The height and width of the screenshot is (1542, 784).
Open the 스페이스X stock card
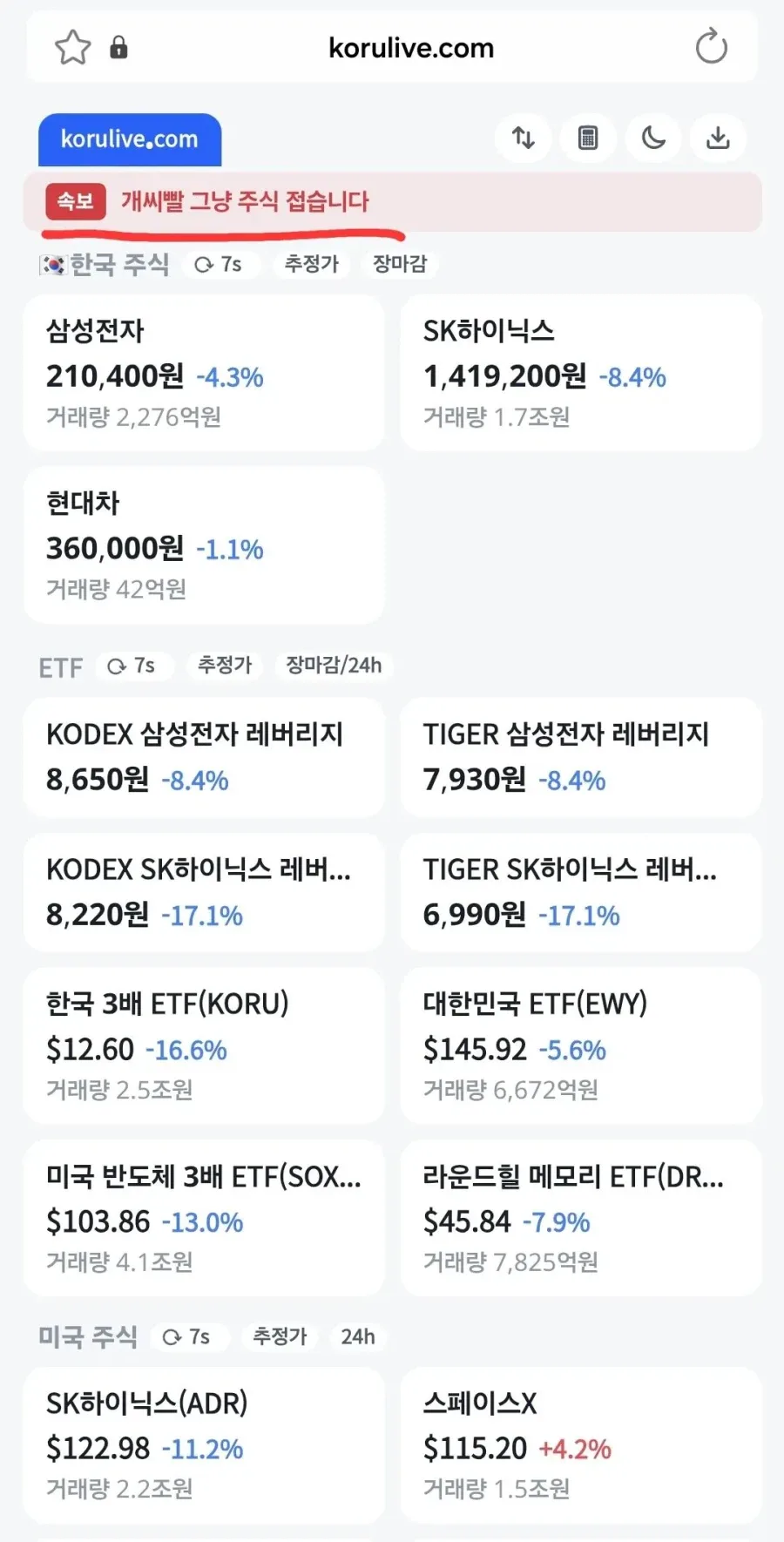click(581, 1445)
